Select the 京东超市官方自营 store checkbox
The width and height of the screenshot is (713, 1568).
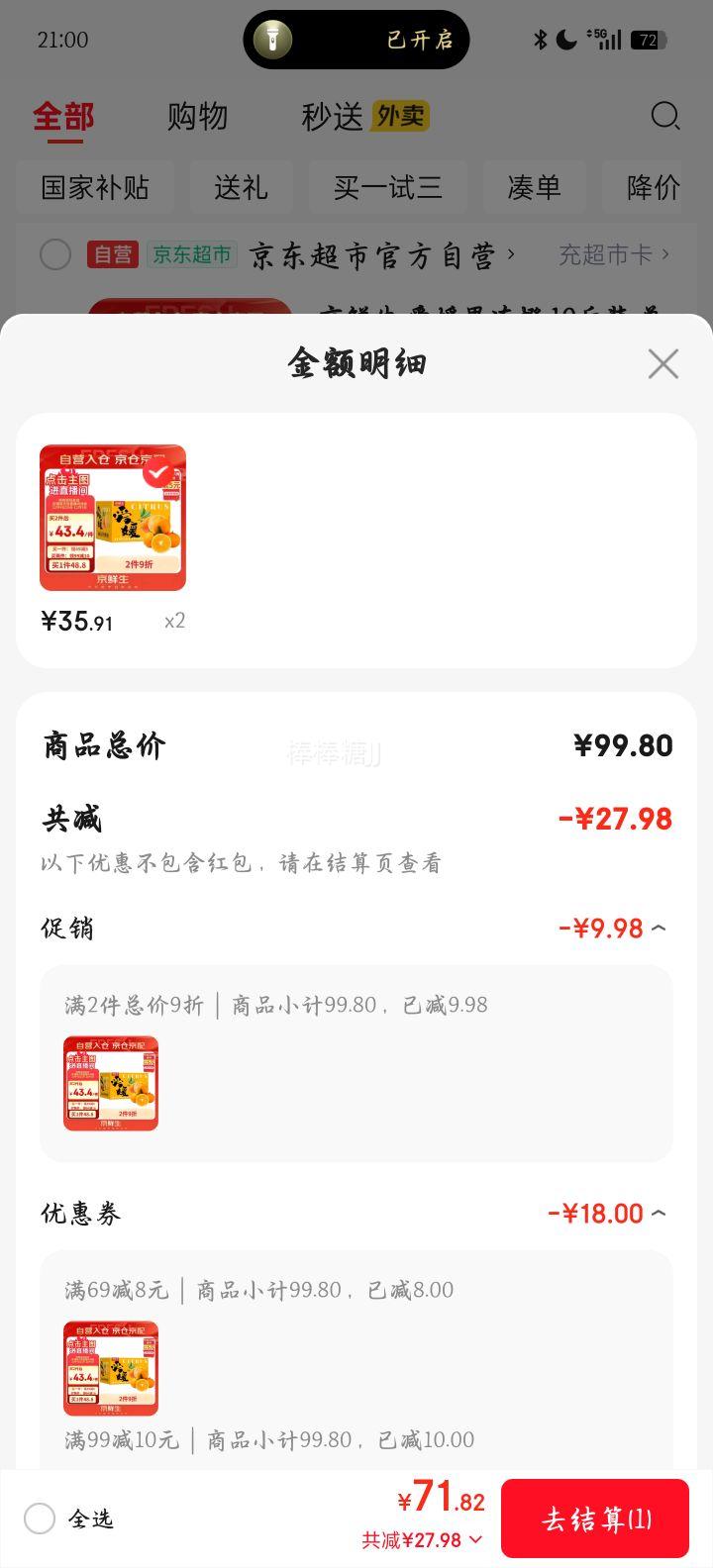point(55,255)
